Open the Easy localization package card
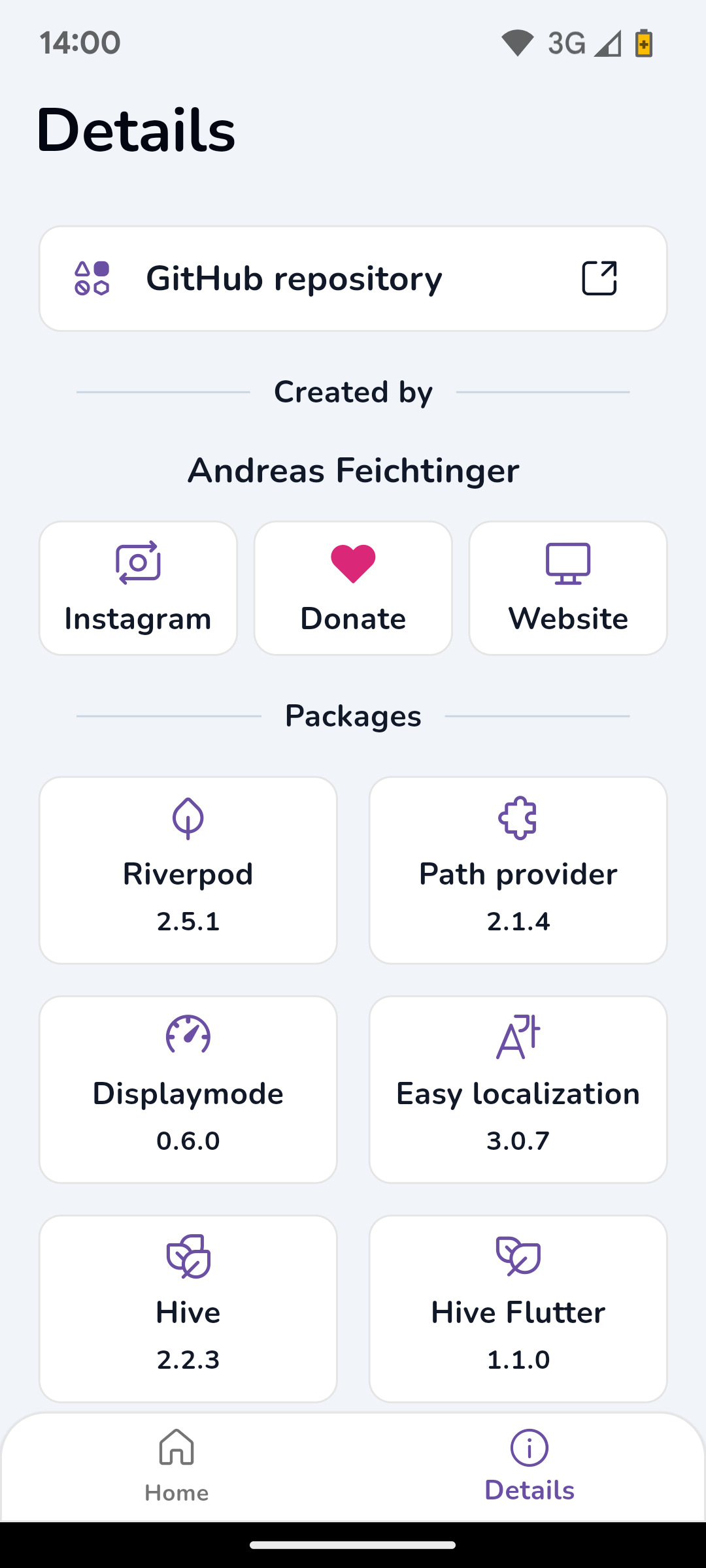The image size is (706, 1568). [518, 1089]
